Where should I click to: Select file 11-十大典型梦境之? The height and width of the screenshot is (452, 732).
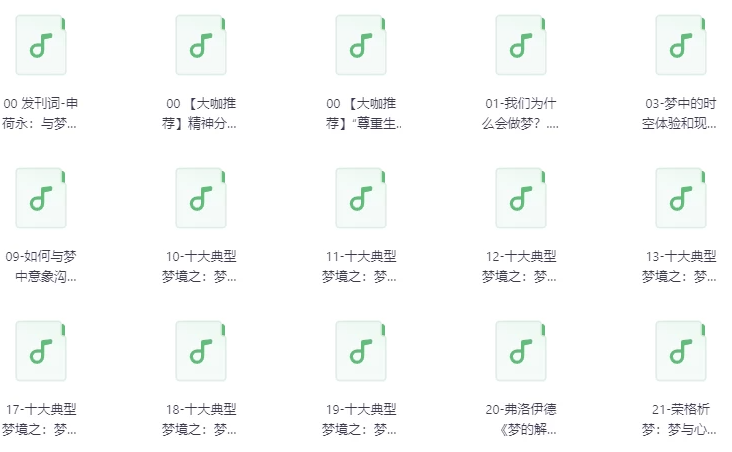click(360, 199)
